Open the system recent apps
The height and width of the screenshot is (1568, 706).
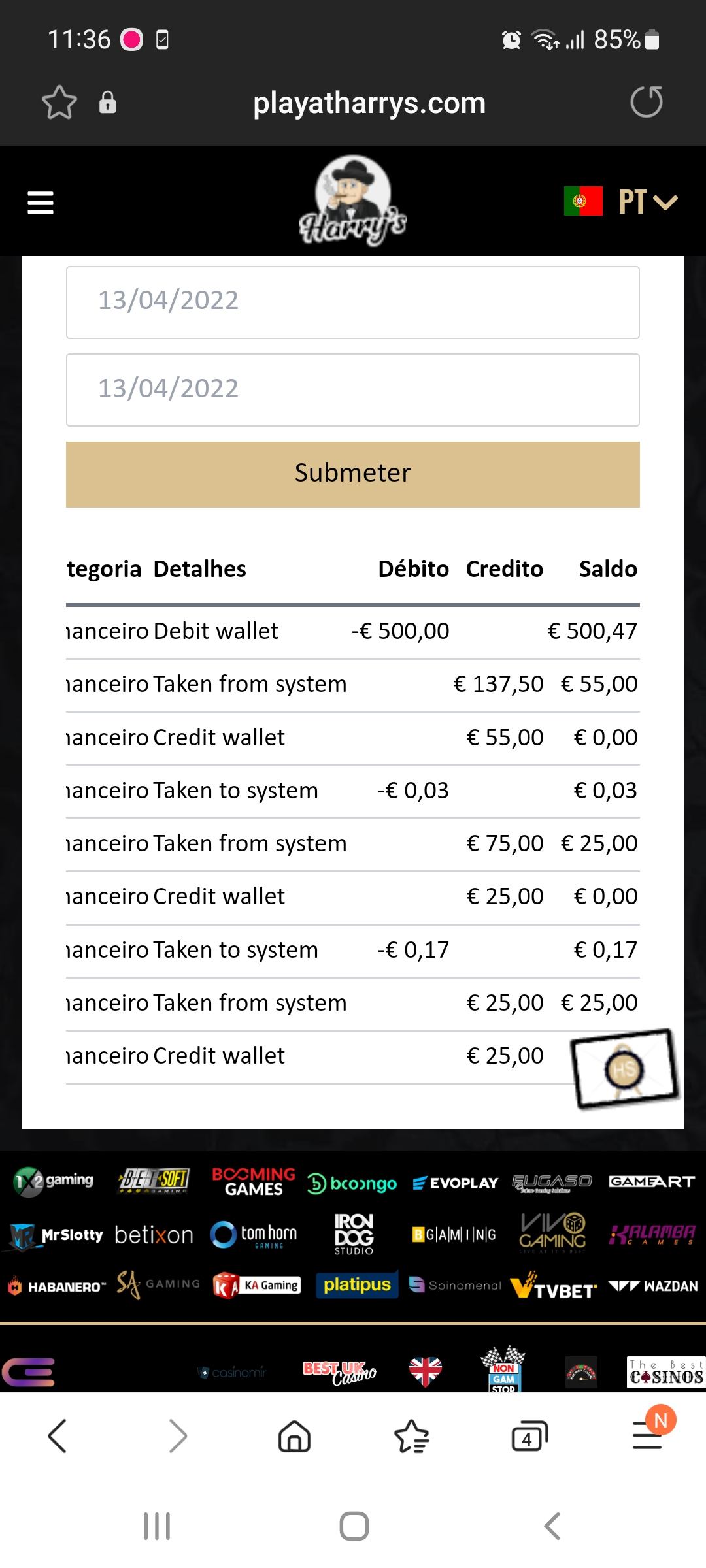click(x=157, y=1526)
